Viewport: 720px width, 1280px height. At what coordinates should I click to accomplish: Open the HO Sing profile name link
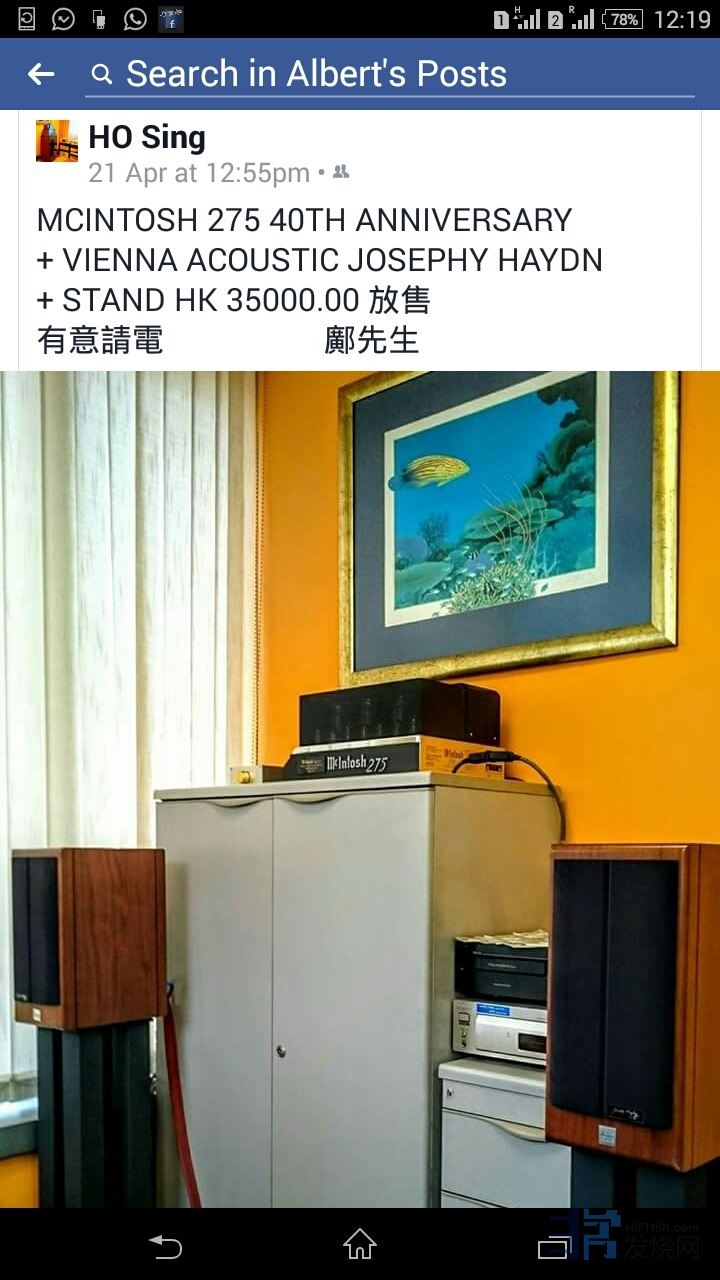coord(147,137)
